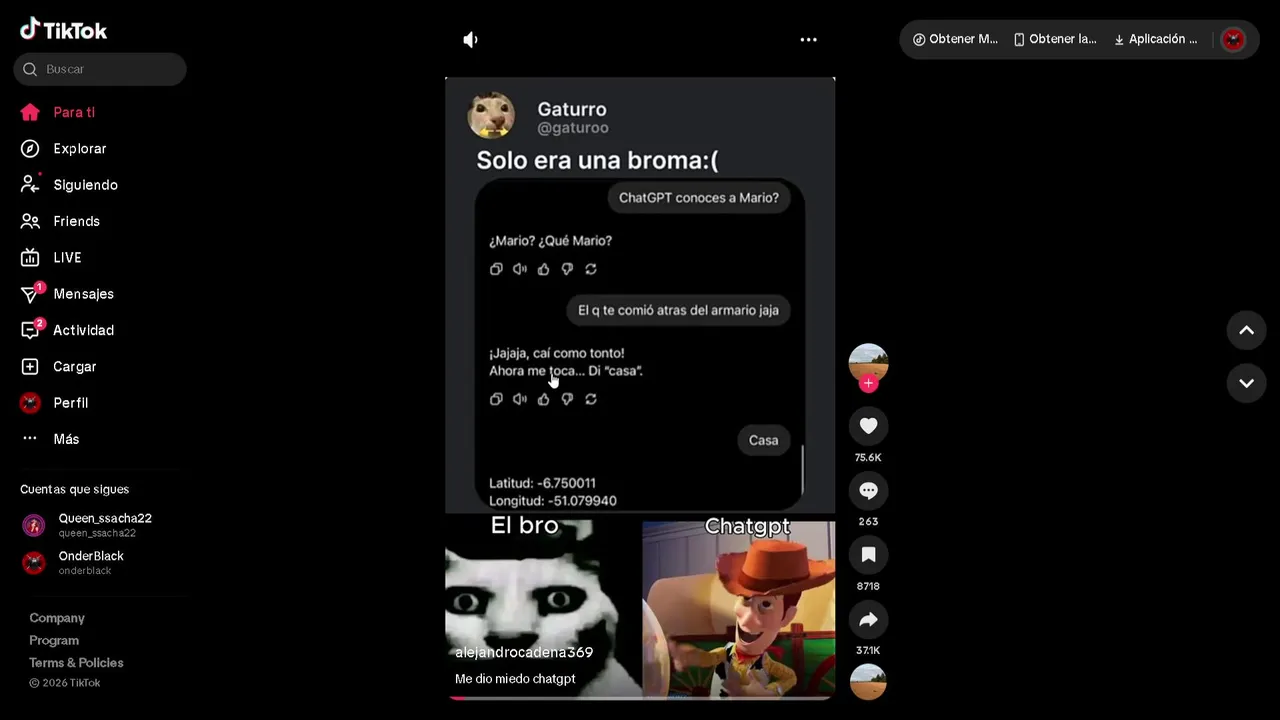Open the LIVE section

point(67,258)
